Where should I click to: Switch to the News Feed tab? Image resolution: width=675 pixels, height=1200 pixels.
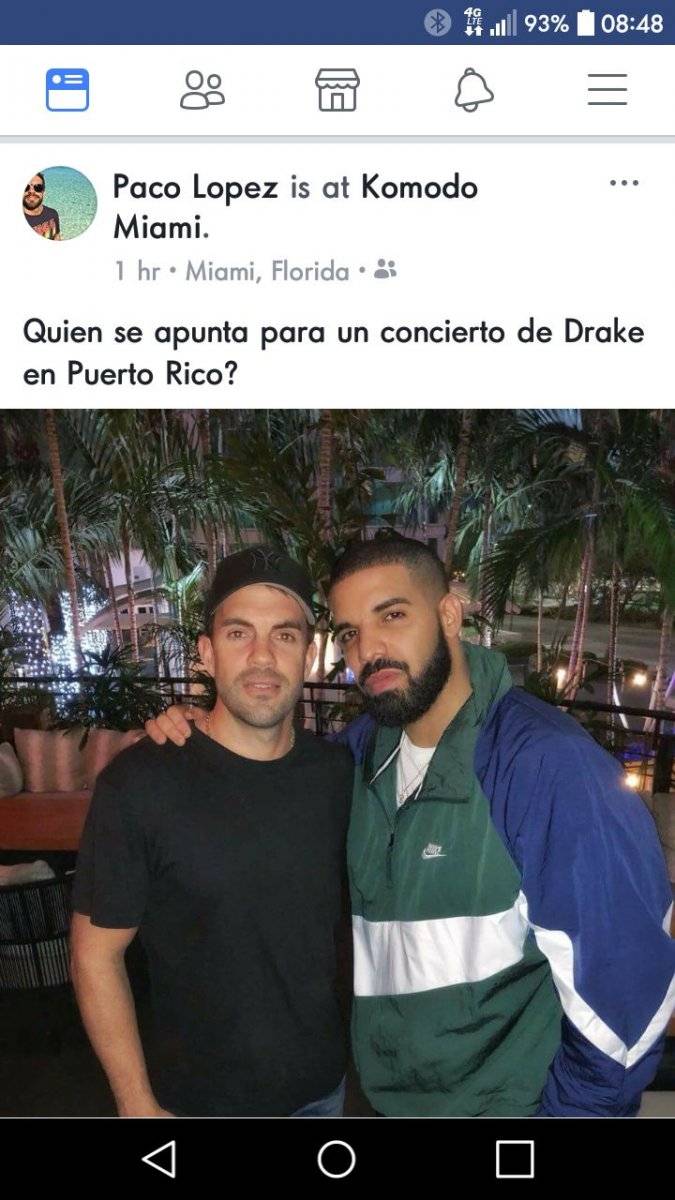(x=67, y=90)
